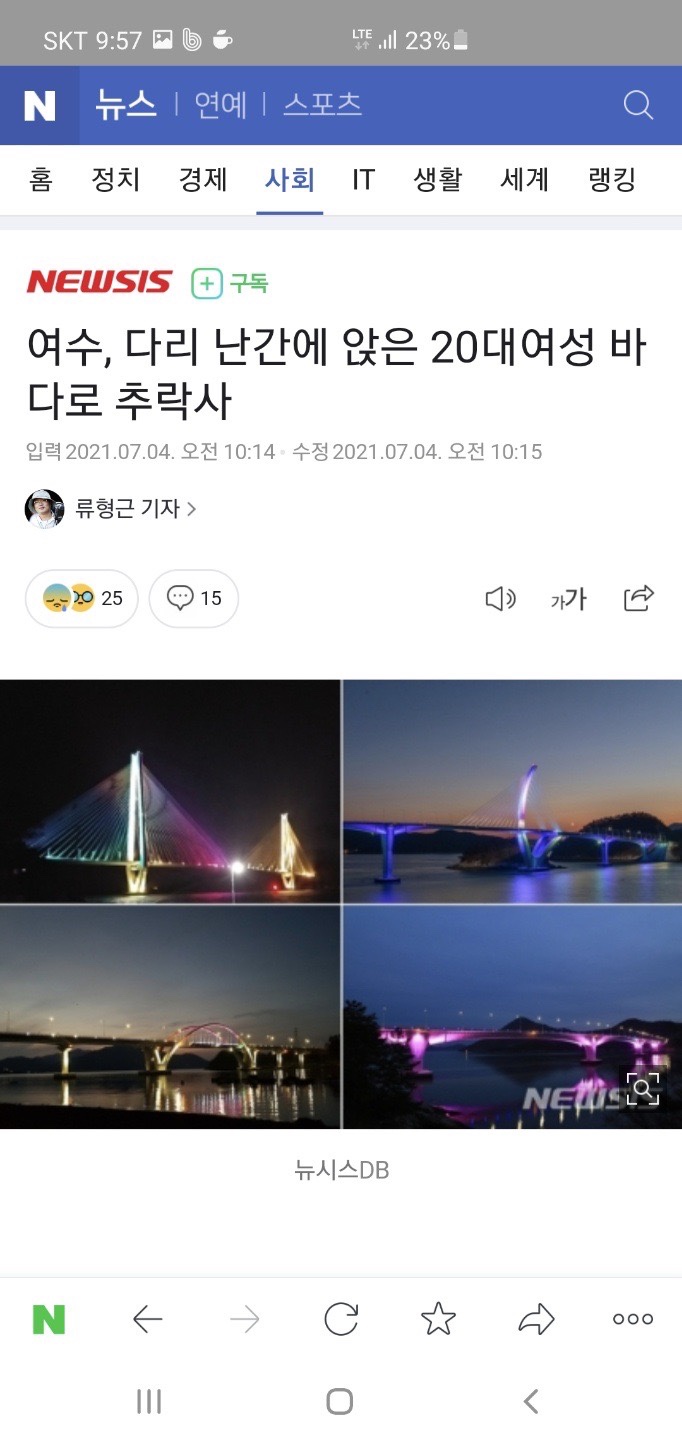Reload the page from bottom toolbar
Screen dimensions: 682x1440
tap(341, 1320)
